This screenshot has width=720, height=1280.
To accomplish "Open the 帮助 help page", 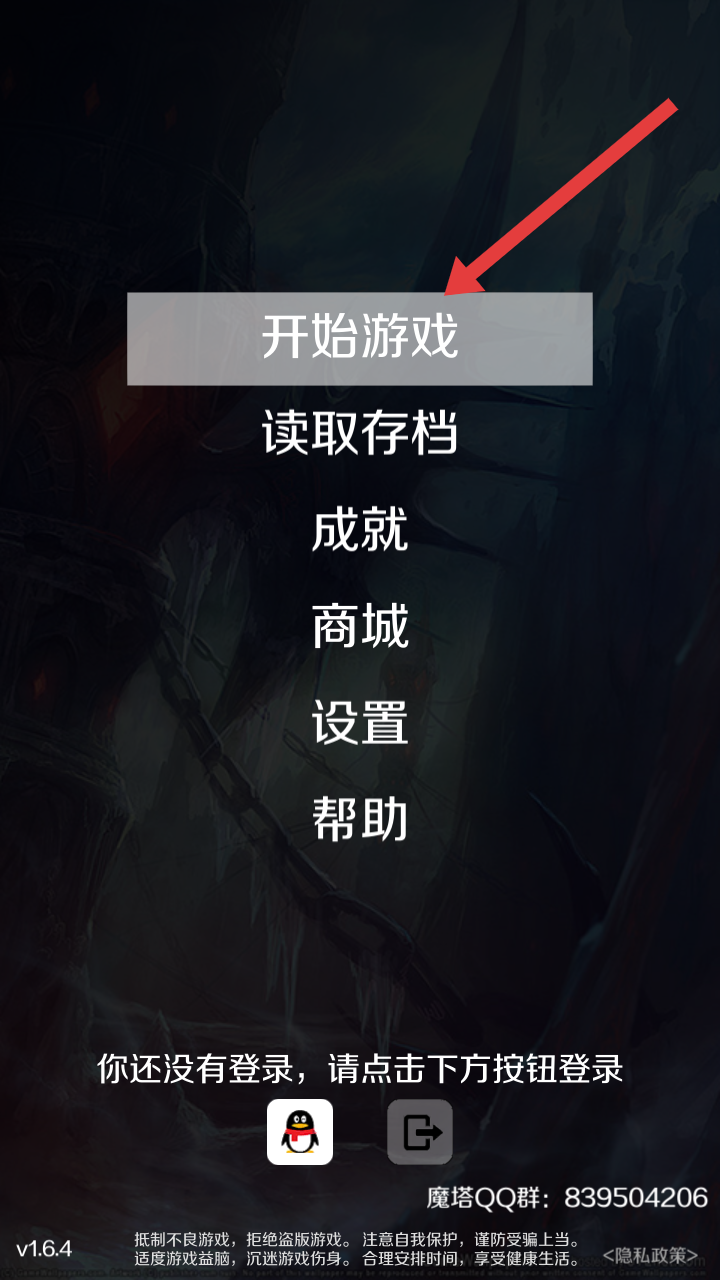I will [x=360, y=820].
